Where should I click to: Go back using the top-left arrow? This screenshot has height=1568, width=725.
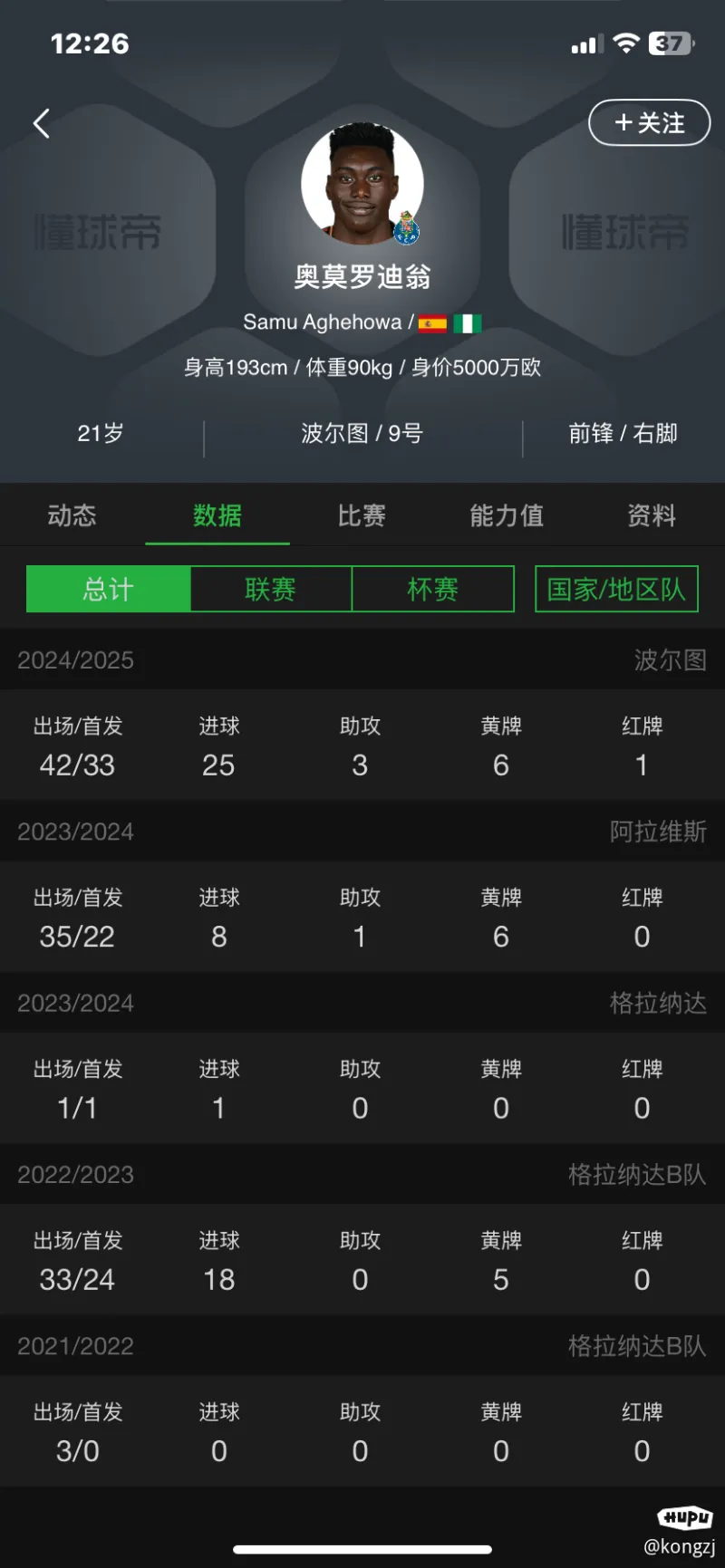pyautogui.click(x=41, y=123)
